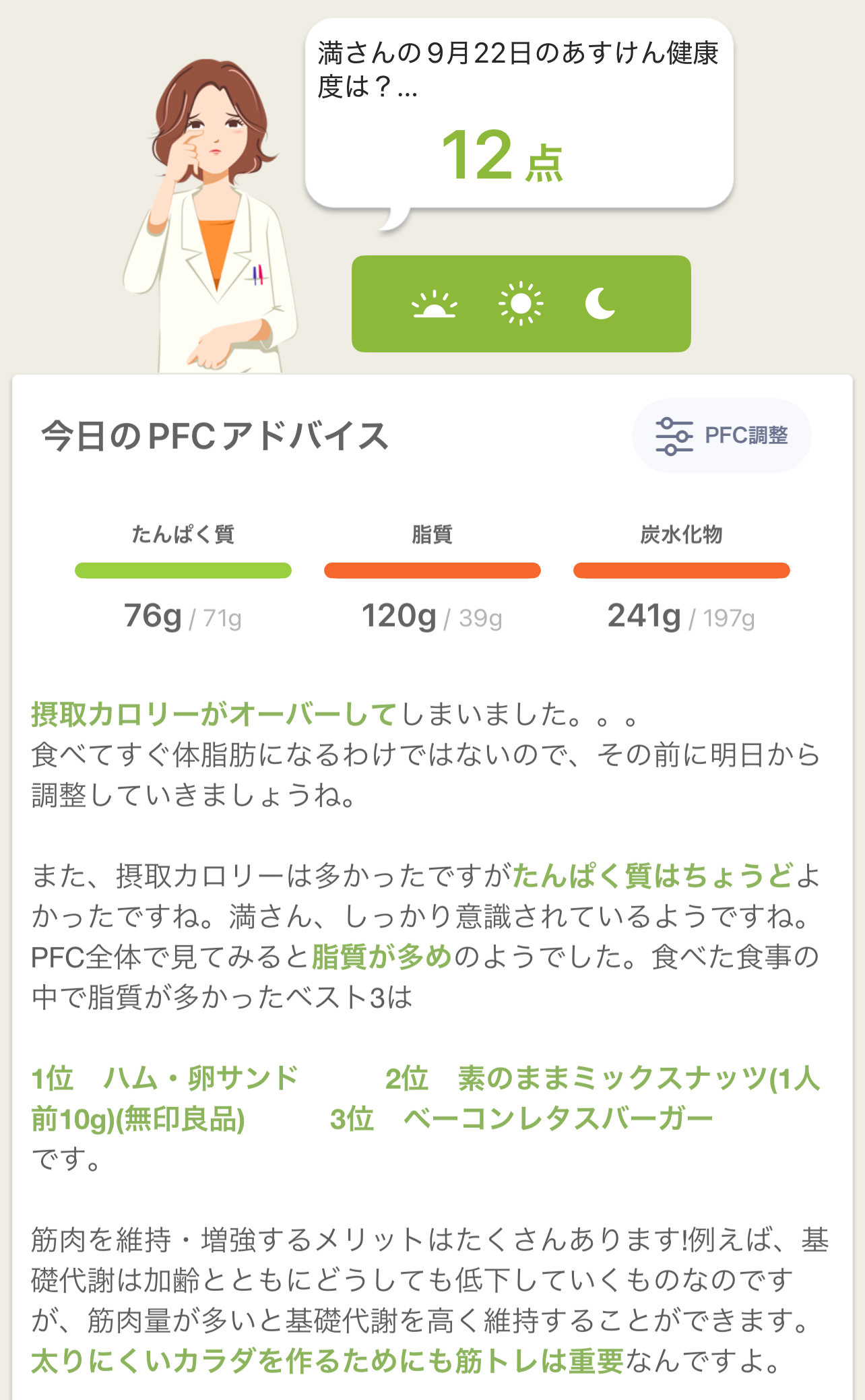
Task: Select the sunrise (morning) icon
Action: tap(435, 305)
